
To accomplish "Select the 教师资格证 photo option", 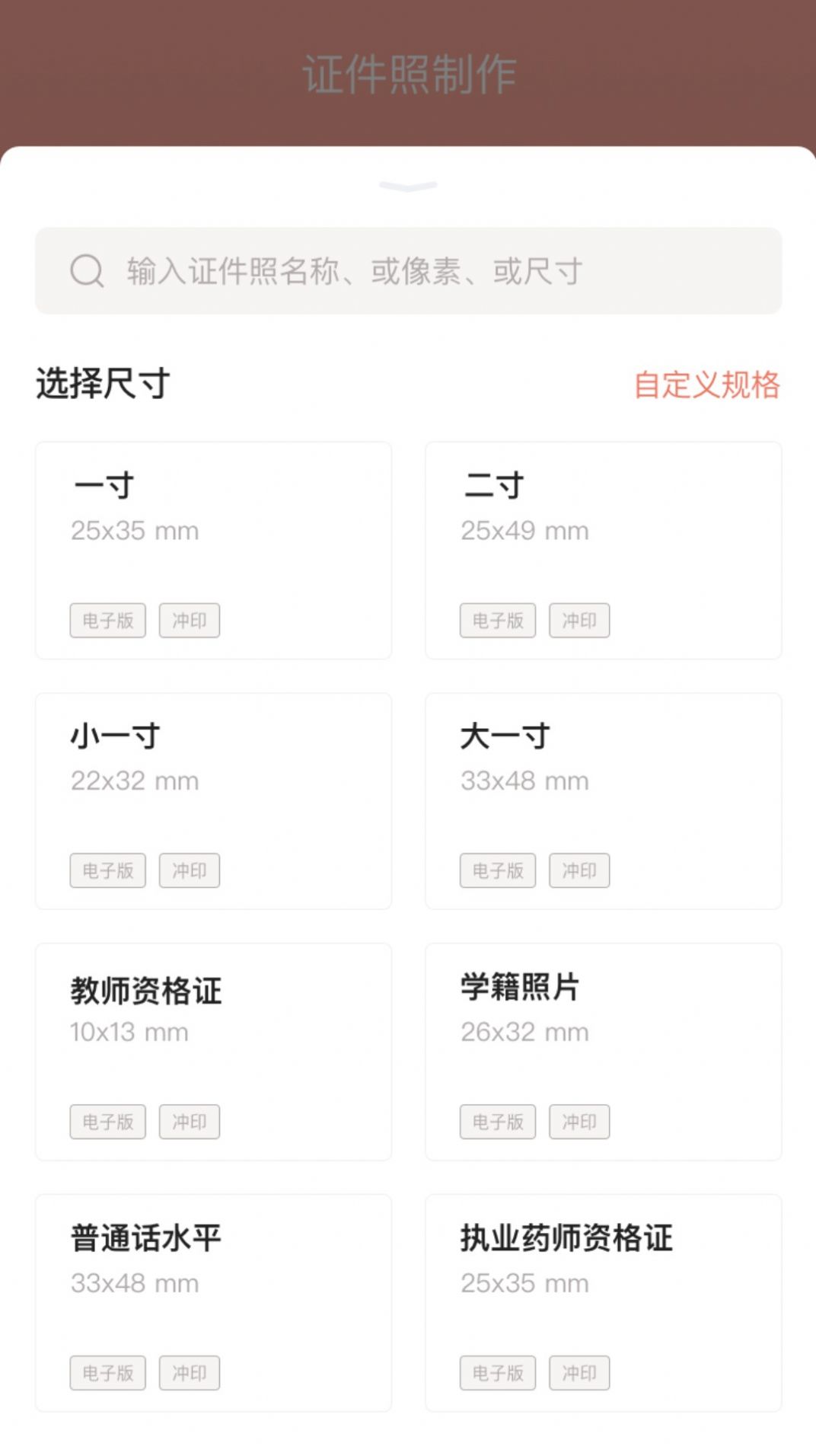I will click(x=213, y=1051).
